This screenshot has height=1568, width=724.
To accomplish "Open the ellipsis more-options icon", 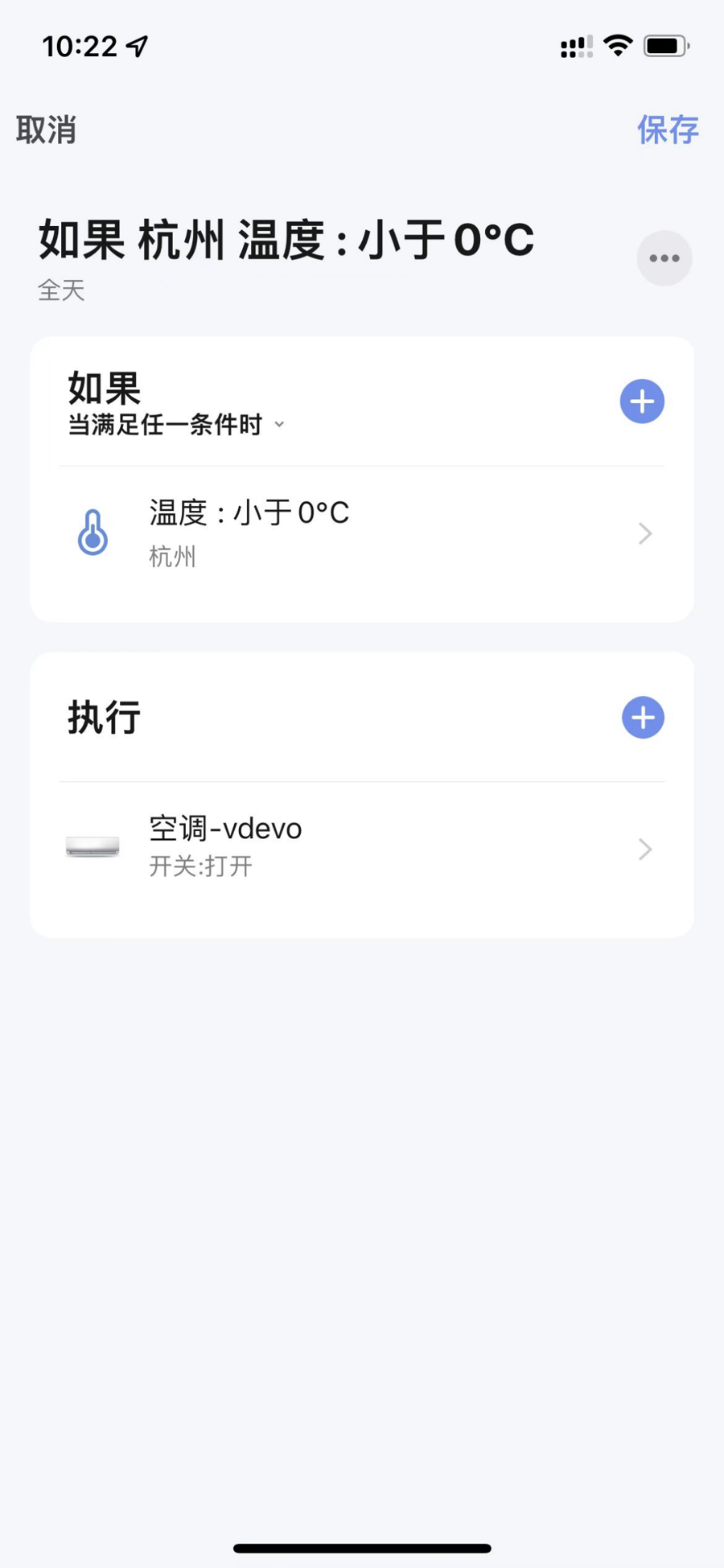I will tap(664, 257).
